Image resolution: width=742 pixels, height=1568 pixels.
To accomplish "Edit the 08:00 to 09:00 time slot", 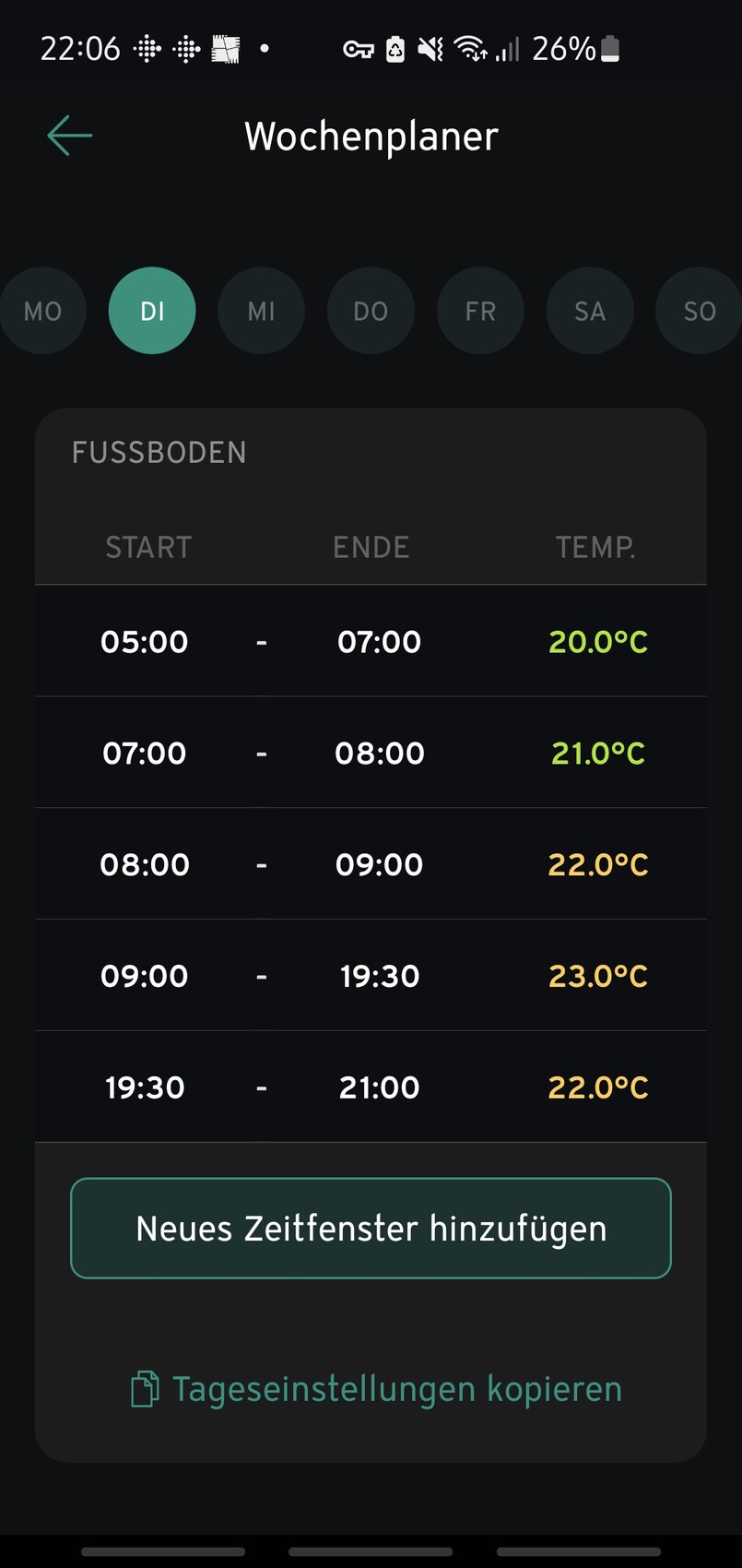I will [371, 864].
